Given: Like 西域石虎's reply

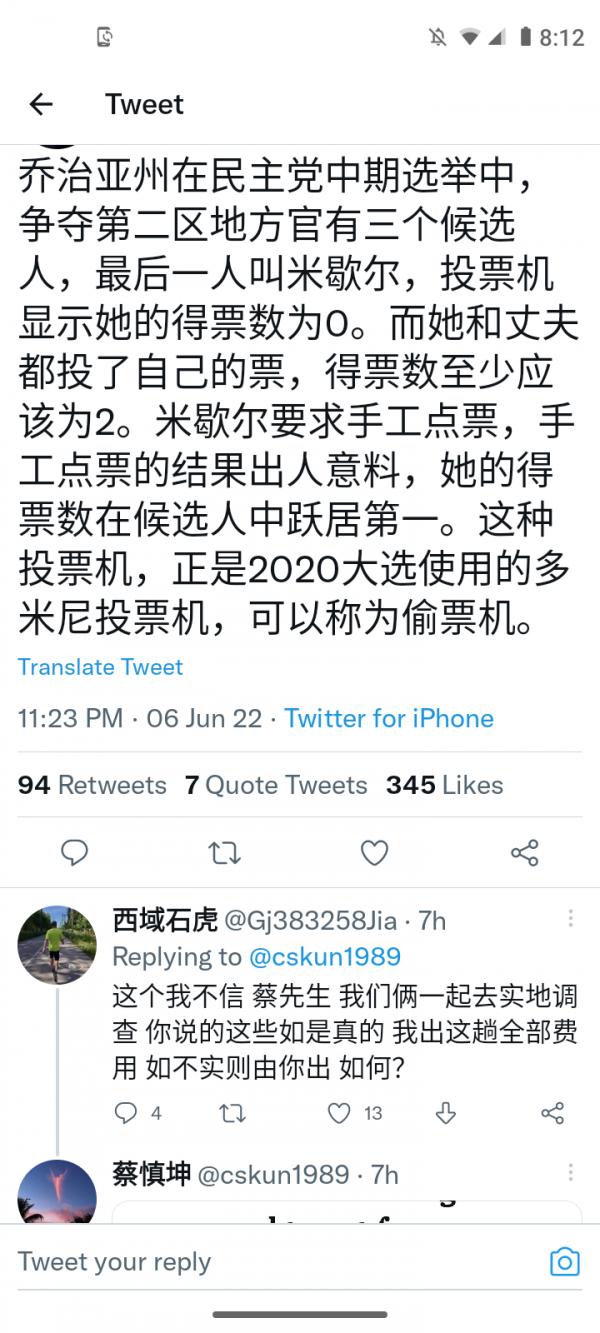Looking at the screenshot, I should pyautogui.click(x=341, y=1112).
